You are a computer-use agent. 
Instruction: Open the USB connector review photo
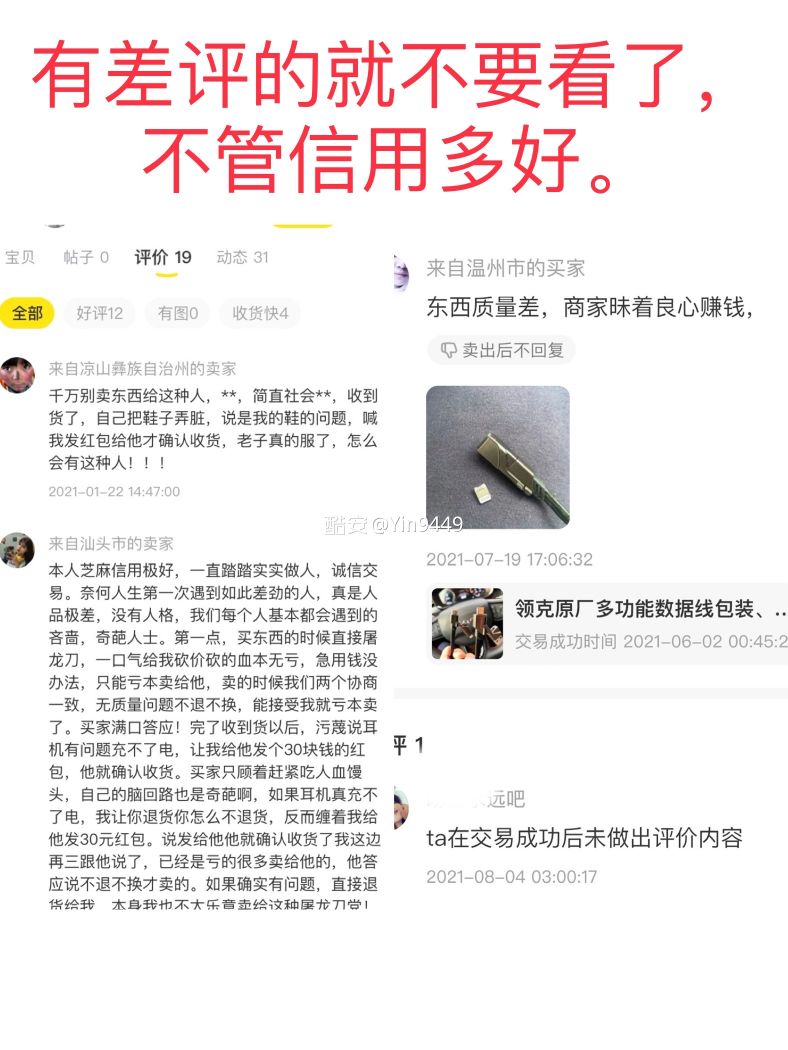(x=502, y=455)
